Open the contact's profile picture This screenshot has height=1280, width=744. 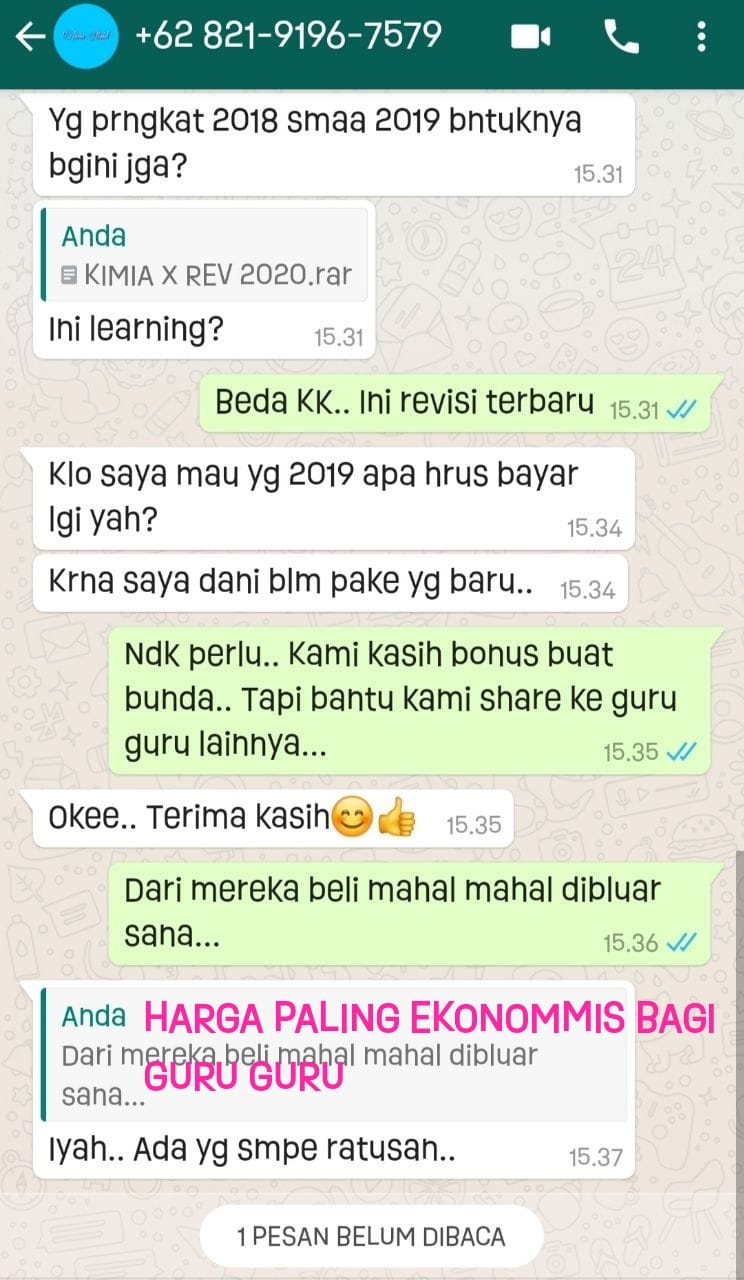87,38
